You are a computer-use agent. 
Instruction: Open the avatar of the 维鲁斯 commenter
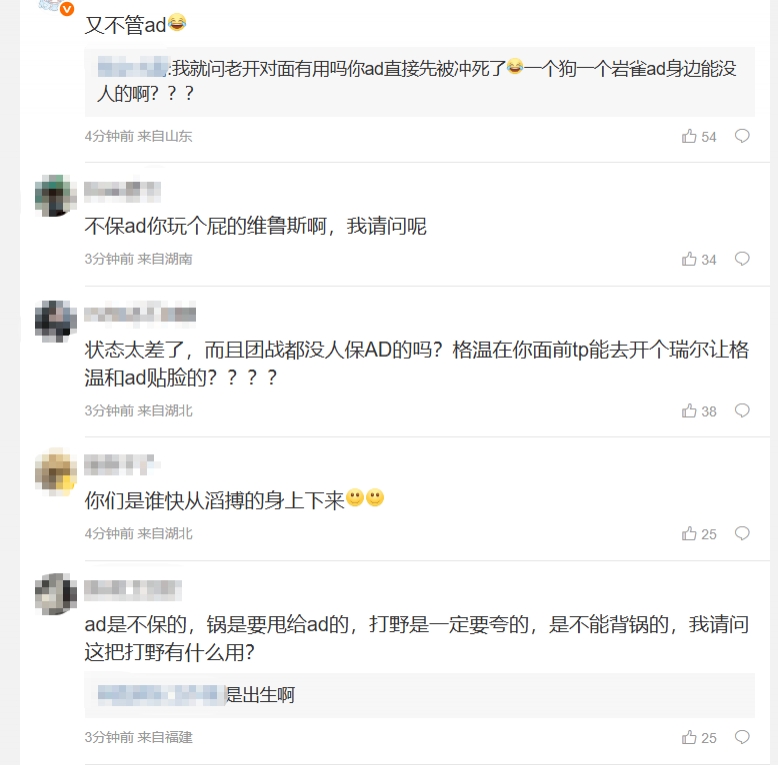pyautogui.click(x=55, y=195)
